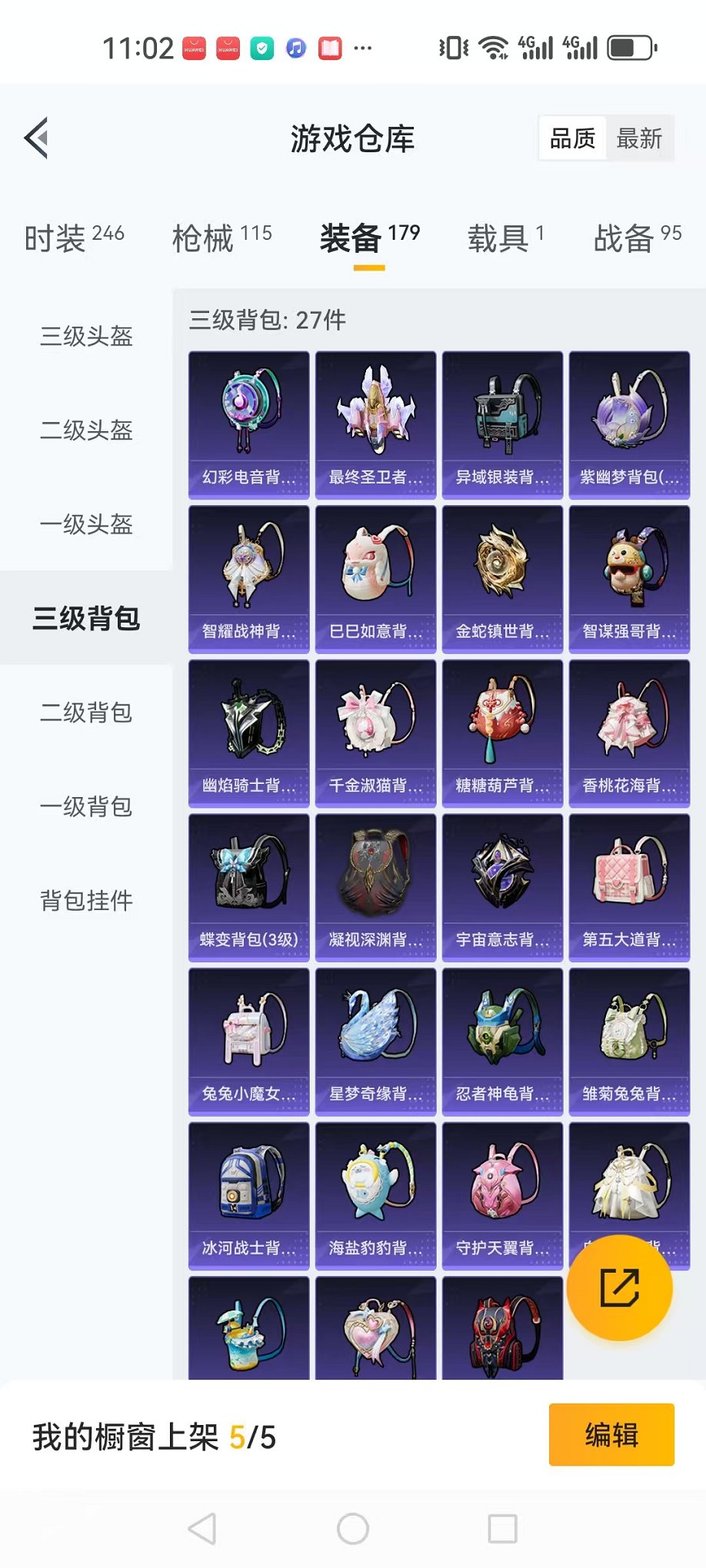Select 背包挂件 in the side menu
The image size is (706, 1568).
click(86, 900)
